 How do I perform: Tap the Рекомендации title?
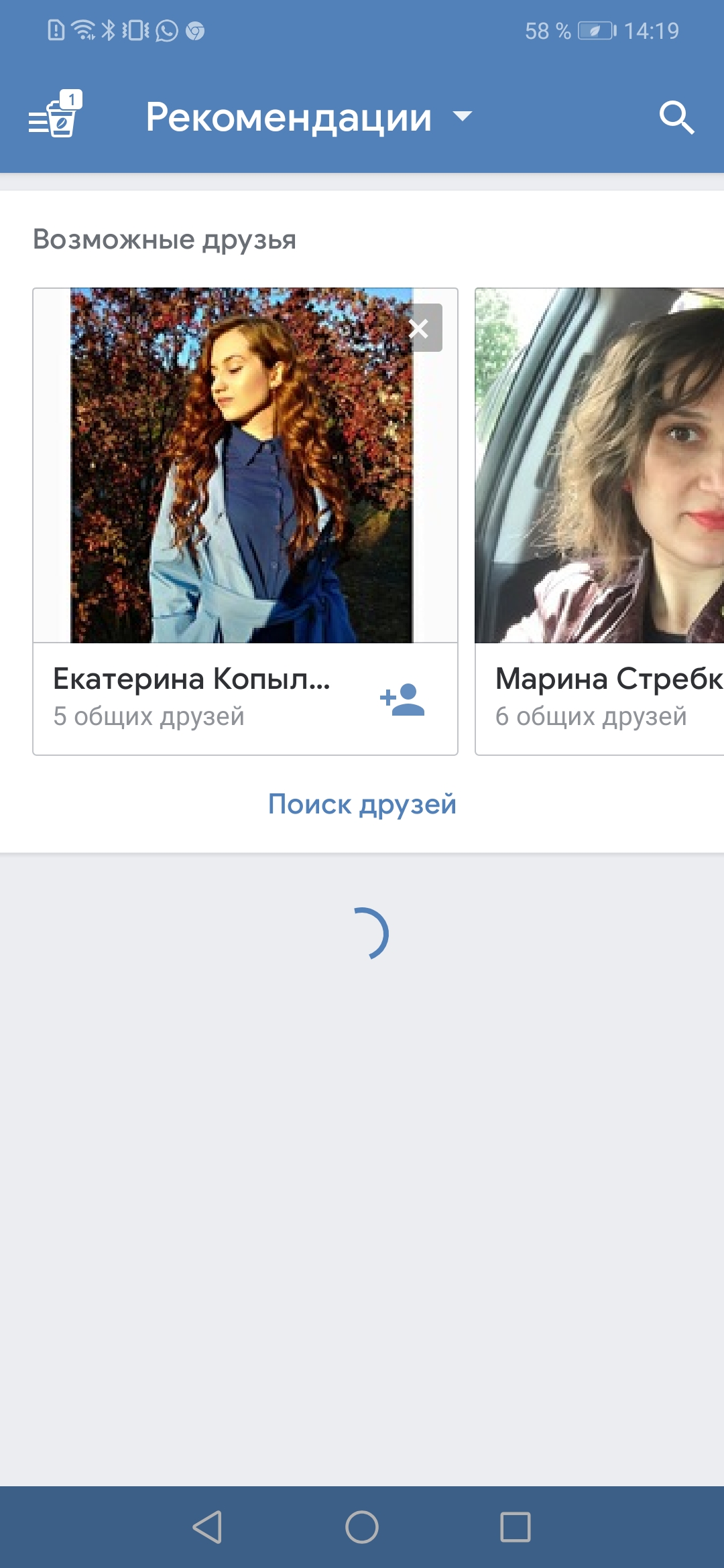[x=288, y=118]
